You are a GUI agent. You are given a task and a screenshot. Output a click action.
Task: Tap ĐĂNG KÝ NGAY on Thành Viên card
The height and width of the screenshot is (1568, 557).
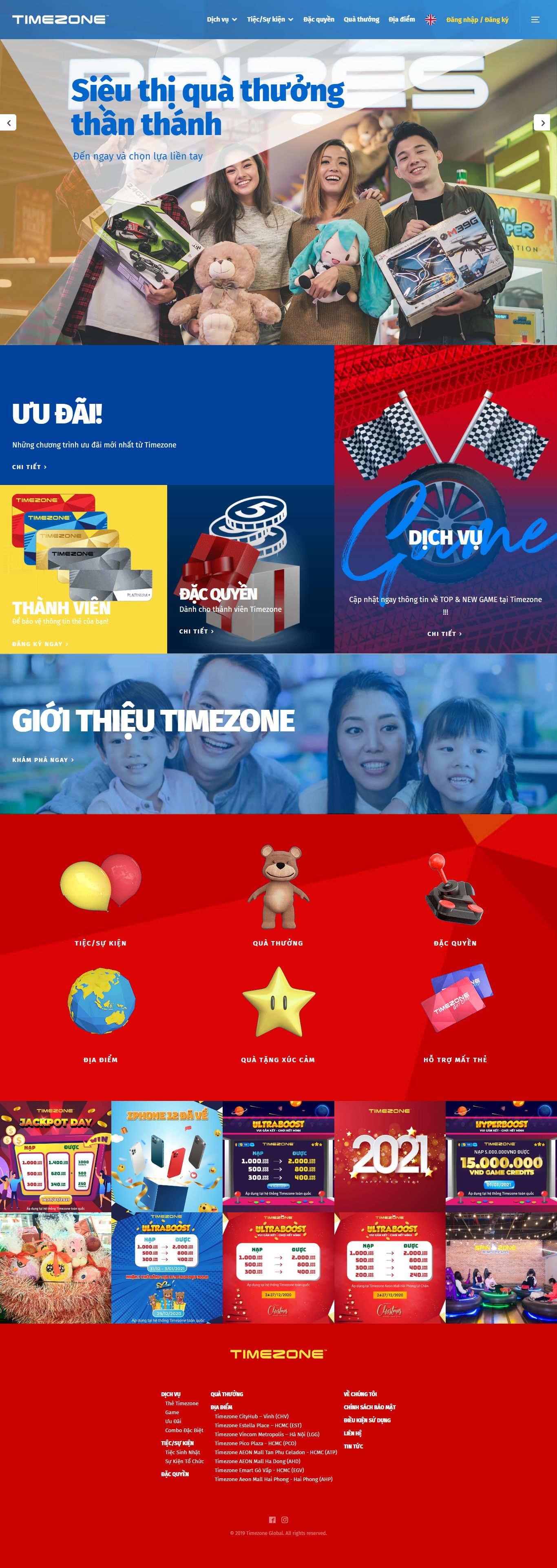point(40,643)
